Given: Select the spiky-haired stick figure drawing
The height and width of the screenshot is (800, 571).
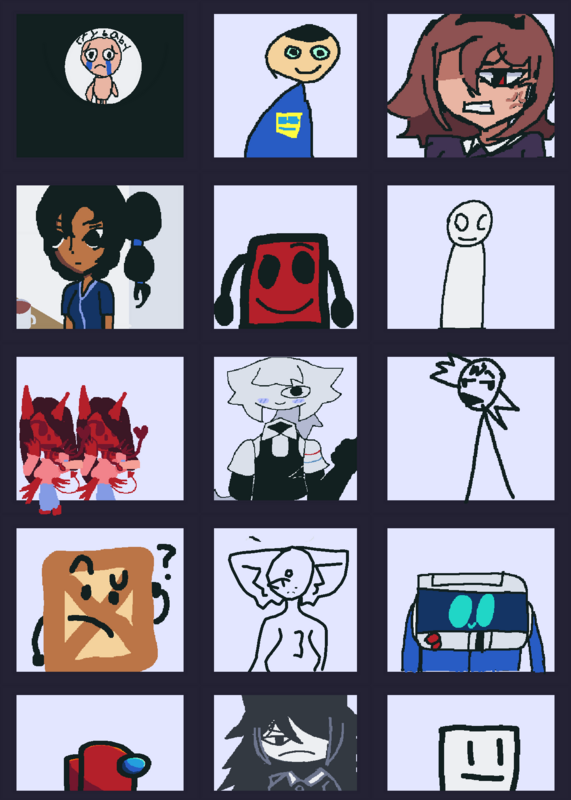Looking at the screenshot, I should (x=470, y=429).
